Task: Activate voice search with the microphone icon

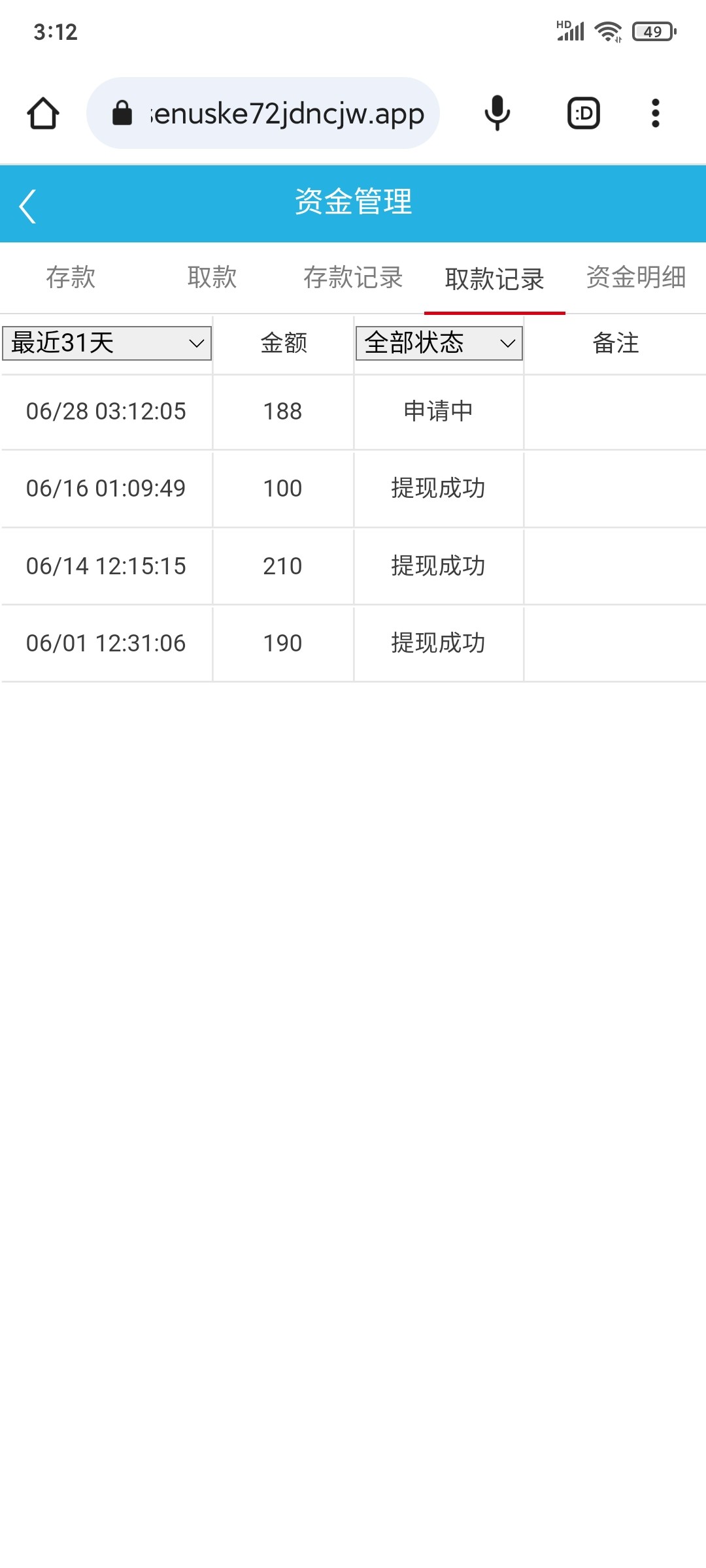Action: pyautogui.click(x=497, y=112)
